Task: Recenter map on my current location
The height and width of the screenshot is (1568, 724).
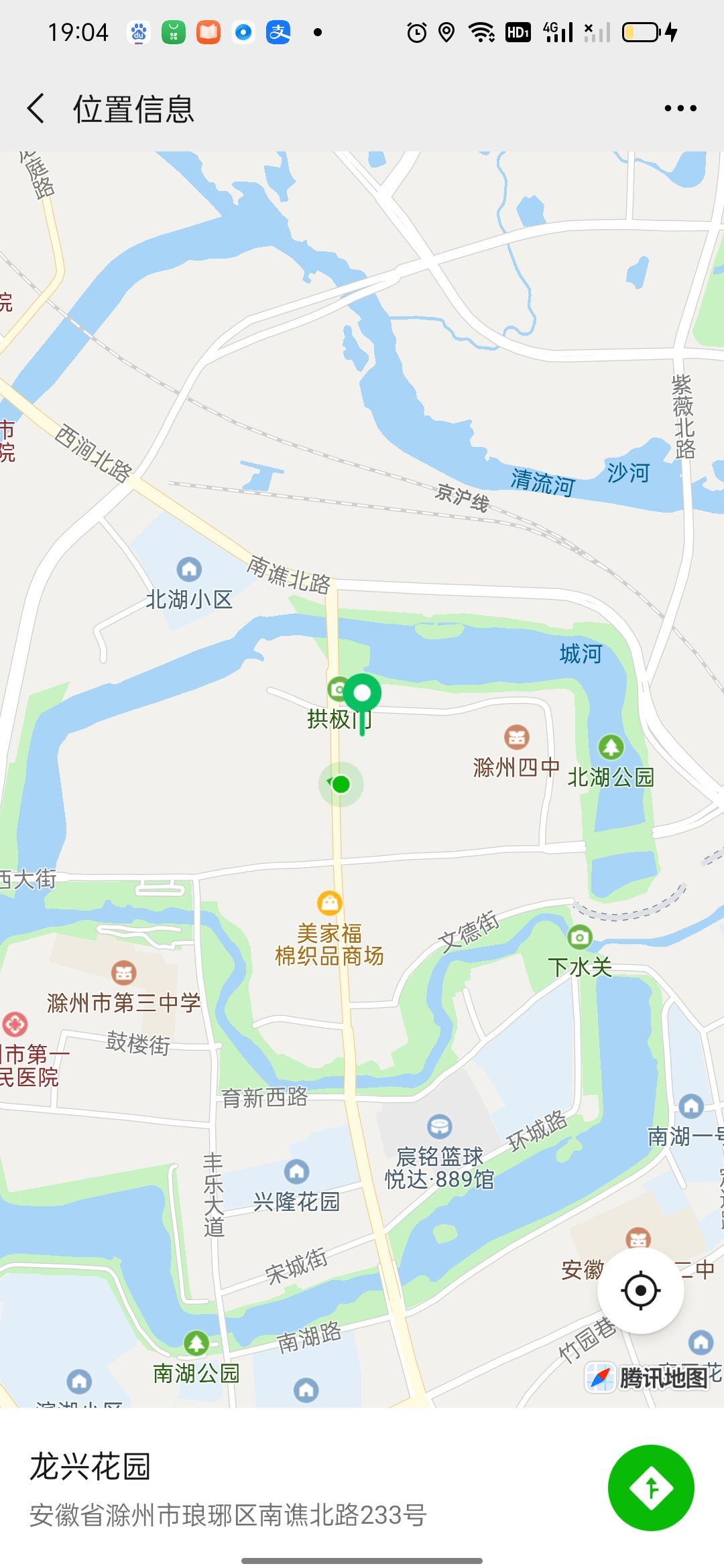Action: (640, 1291)
